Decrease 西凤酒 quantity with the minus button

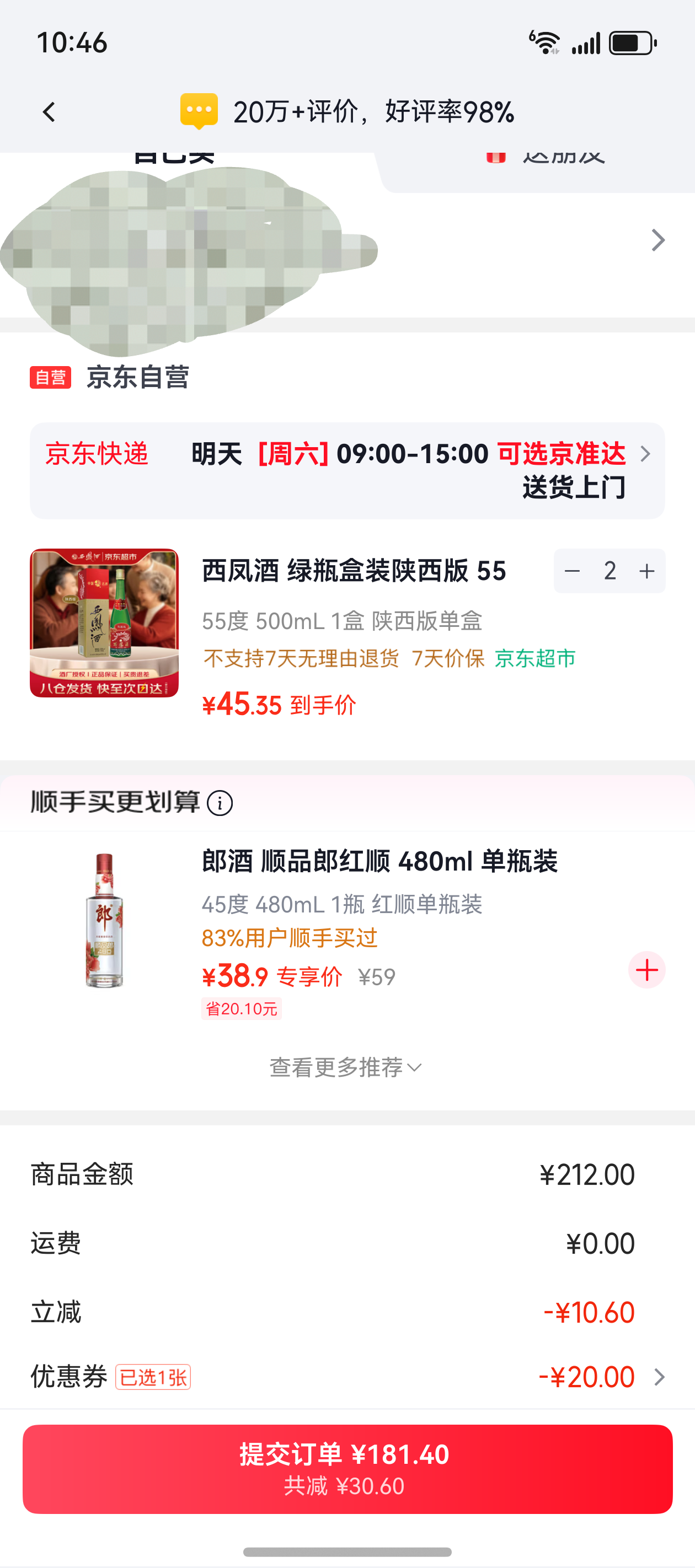571,570
